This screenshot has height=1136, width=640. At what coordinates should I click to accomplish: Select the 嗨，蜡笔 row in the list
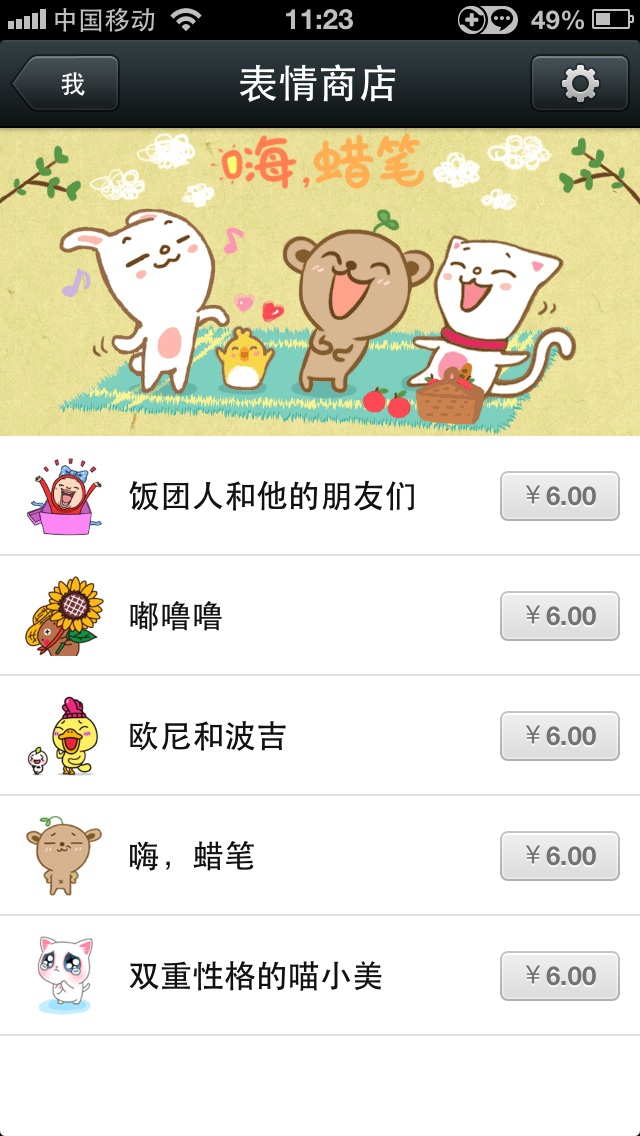[x=192, y=856]
